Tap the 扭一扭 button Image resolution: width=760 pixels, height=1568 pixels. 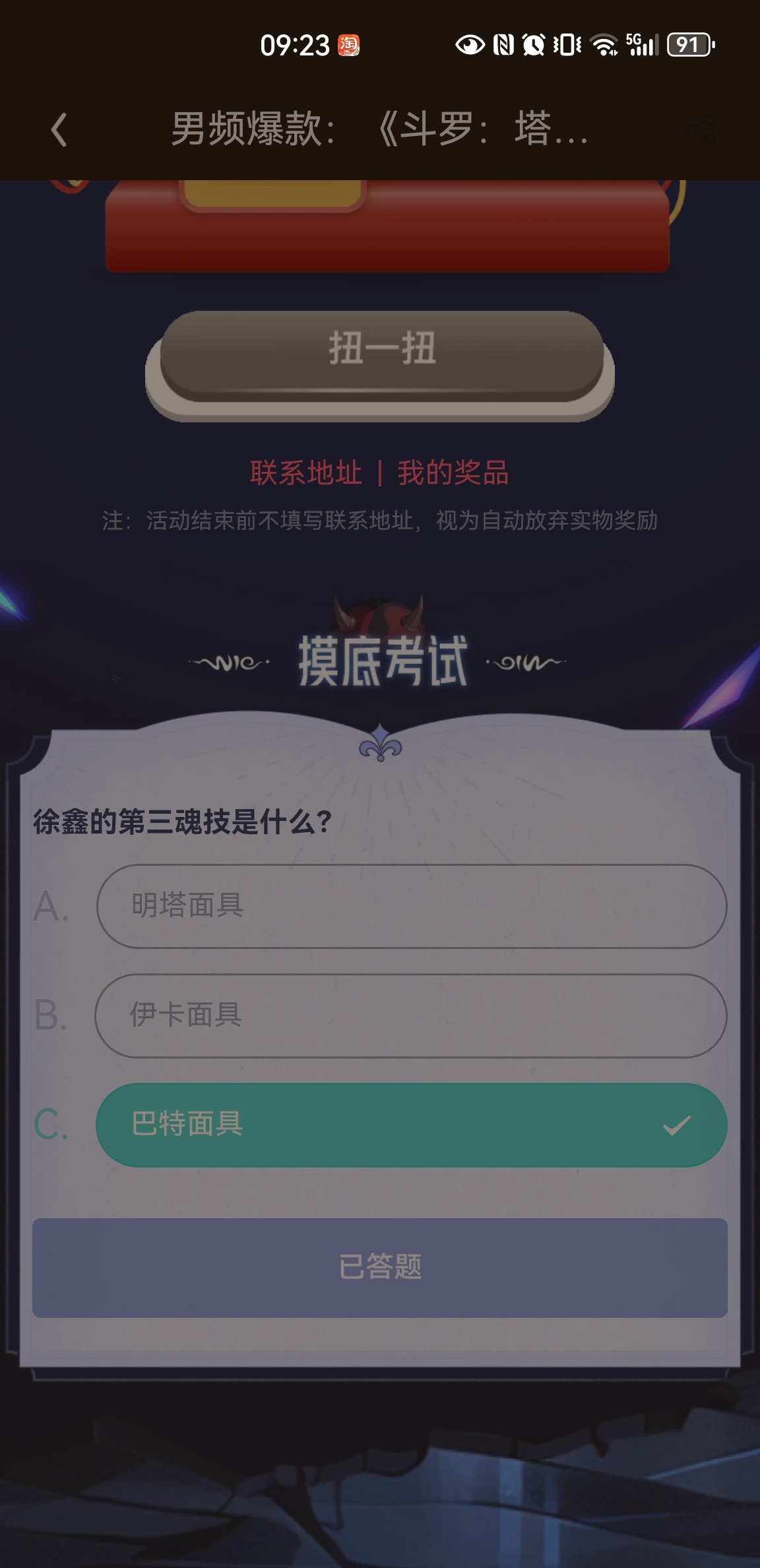382,356
